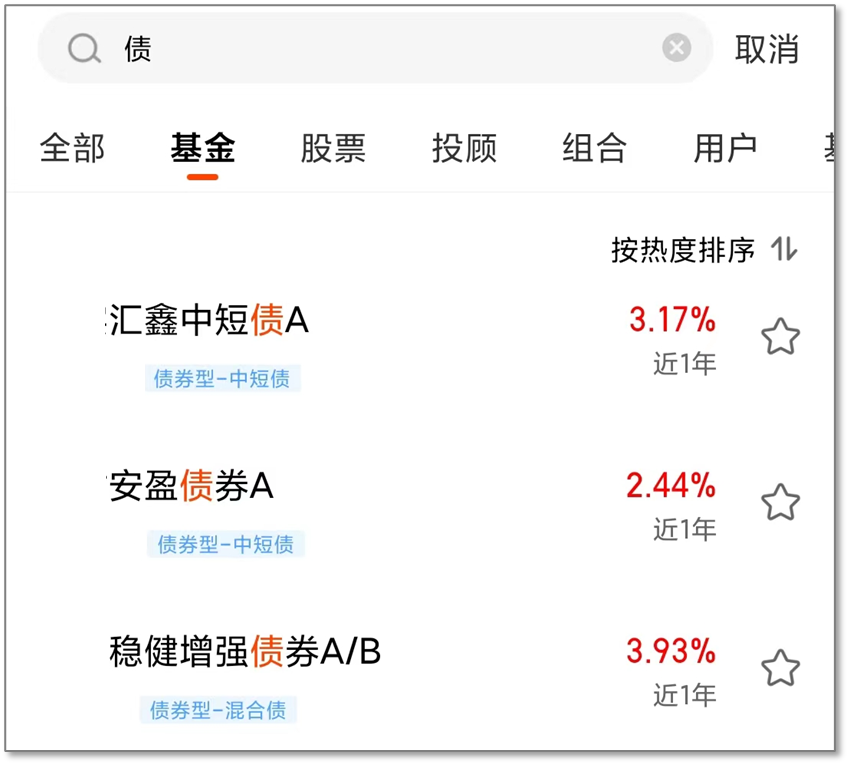Select the 基金 tab

point(203,148)
